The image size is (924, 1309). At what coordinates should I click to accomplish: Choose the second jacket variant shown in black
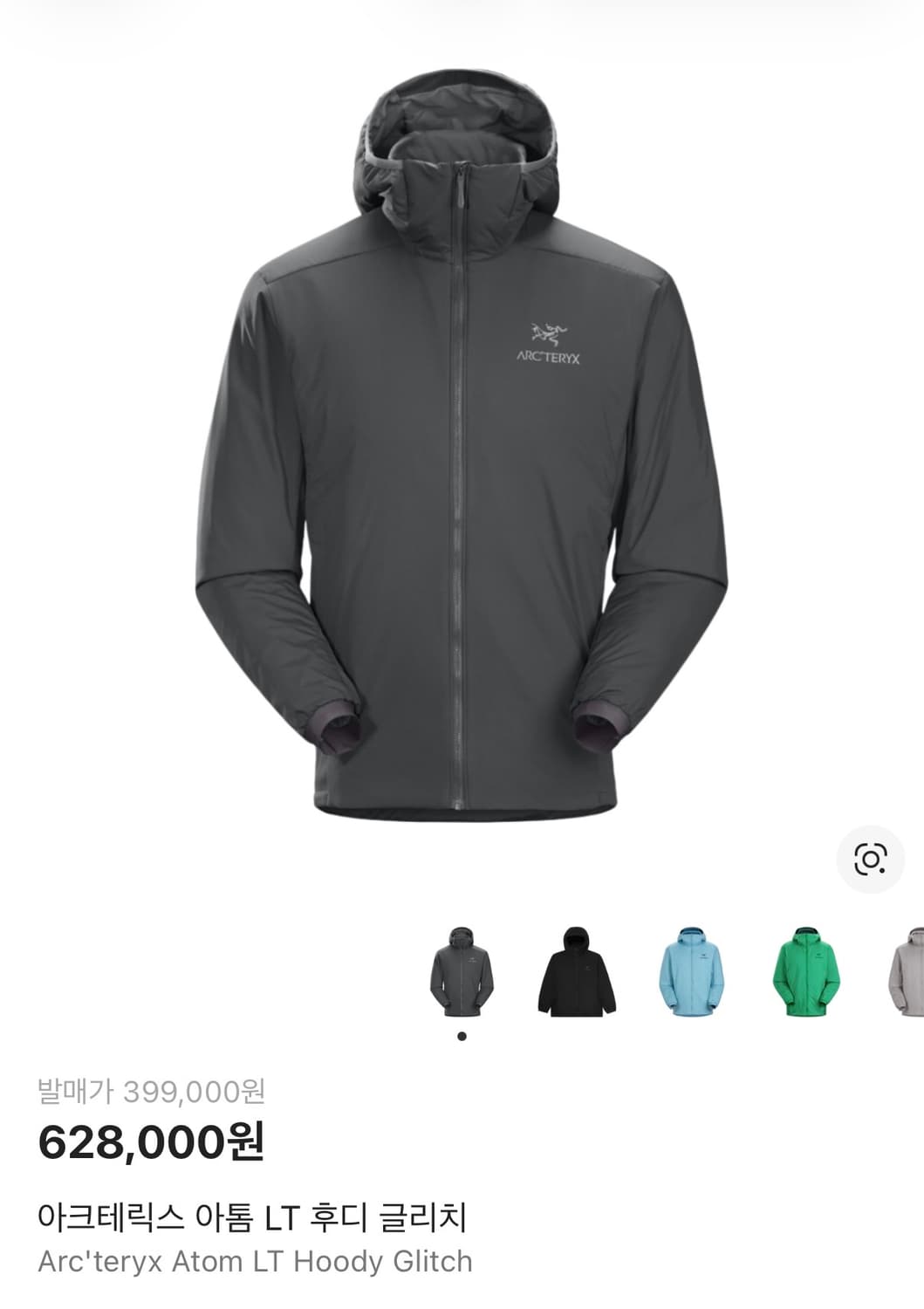point(576,973)
